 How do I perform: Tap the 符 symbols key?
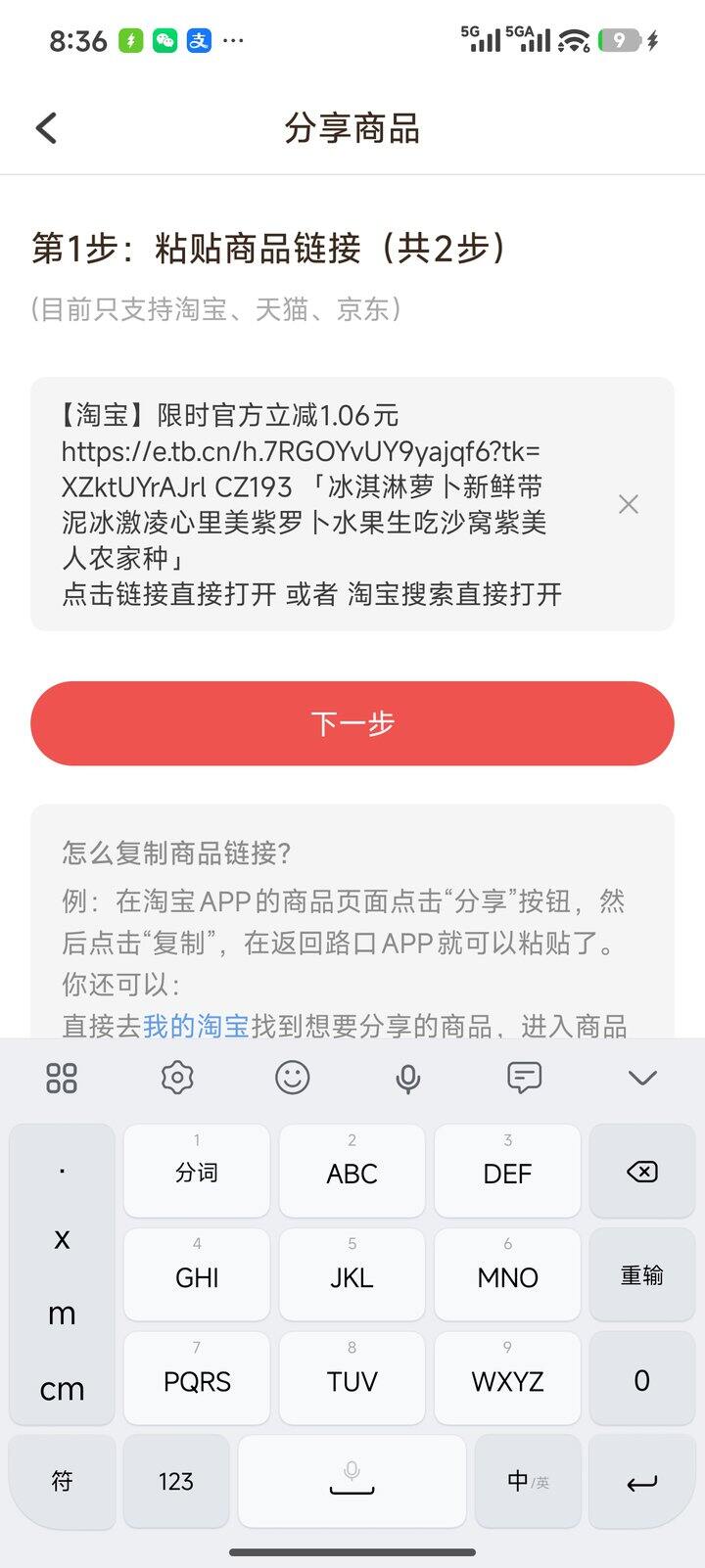(x=62, y=1481)
